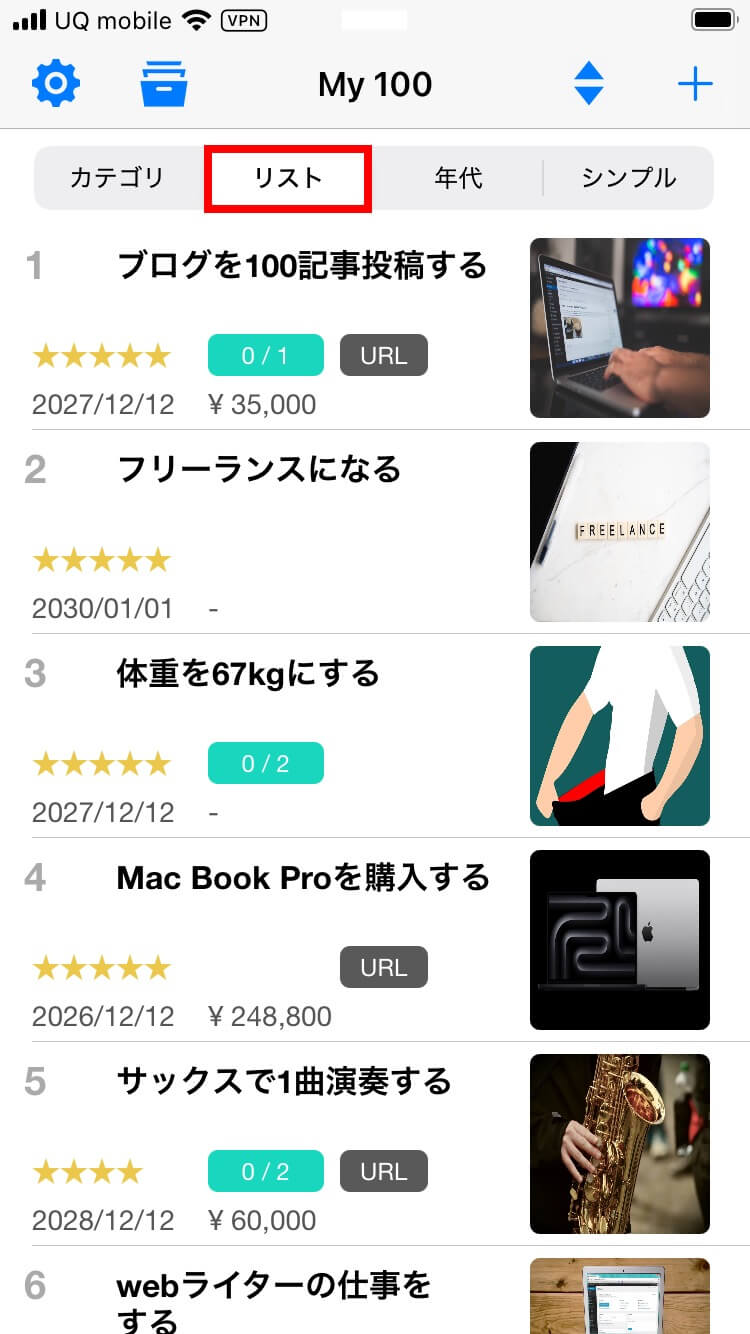Screen dimensions: 750x1334
Task: Switch to the カテゴリ tab
Action: (x=116, y=178)
